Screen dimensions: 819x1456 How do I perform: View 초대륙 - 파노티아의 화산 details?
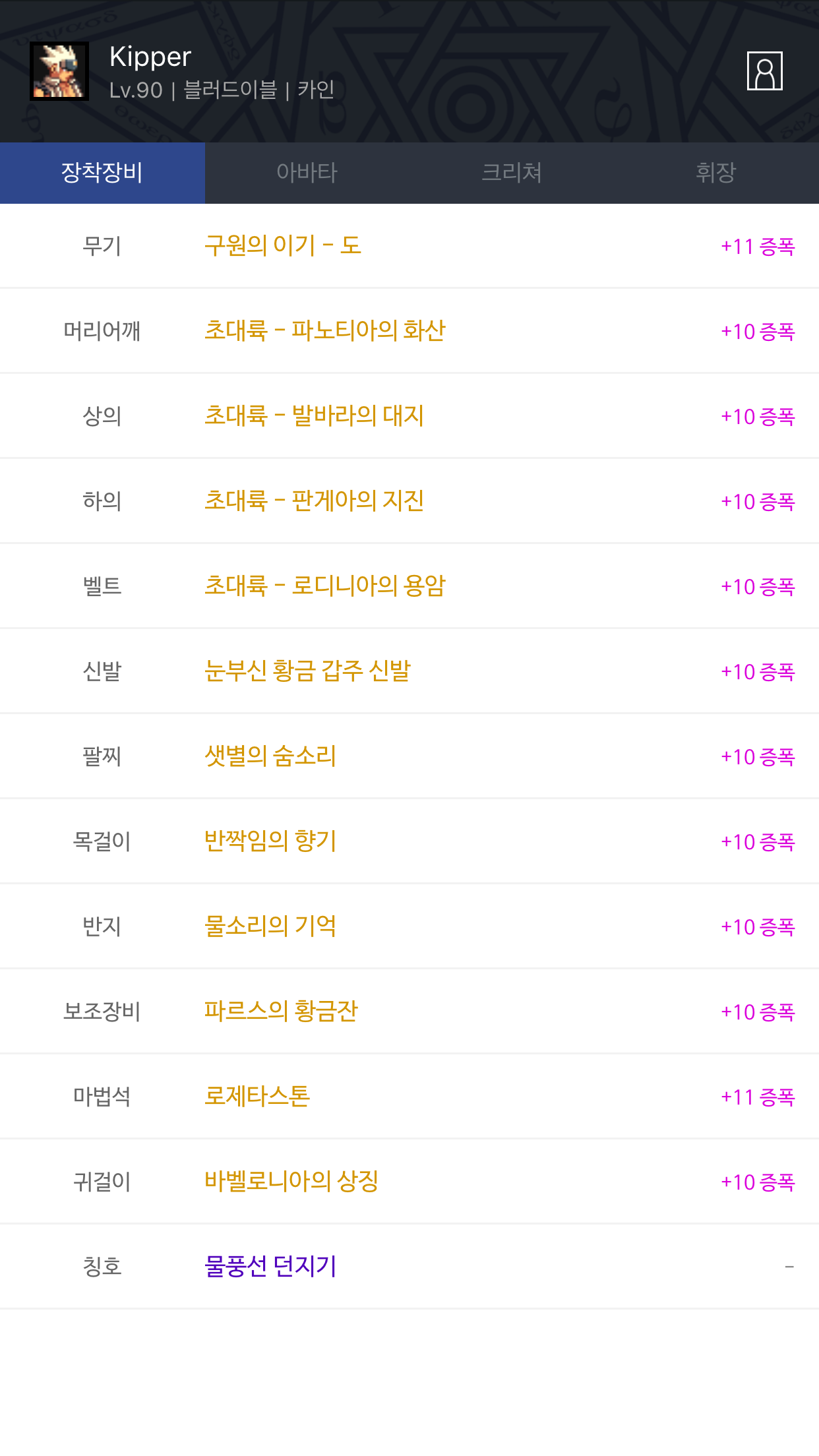[324, 331]
